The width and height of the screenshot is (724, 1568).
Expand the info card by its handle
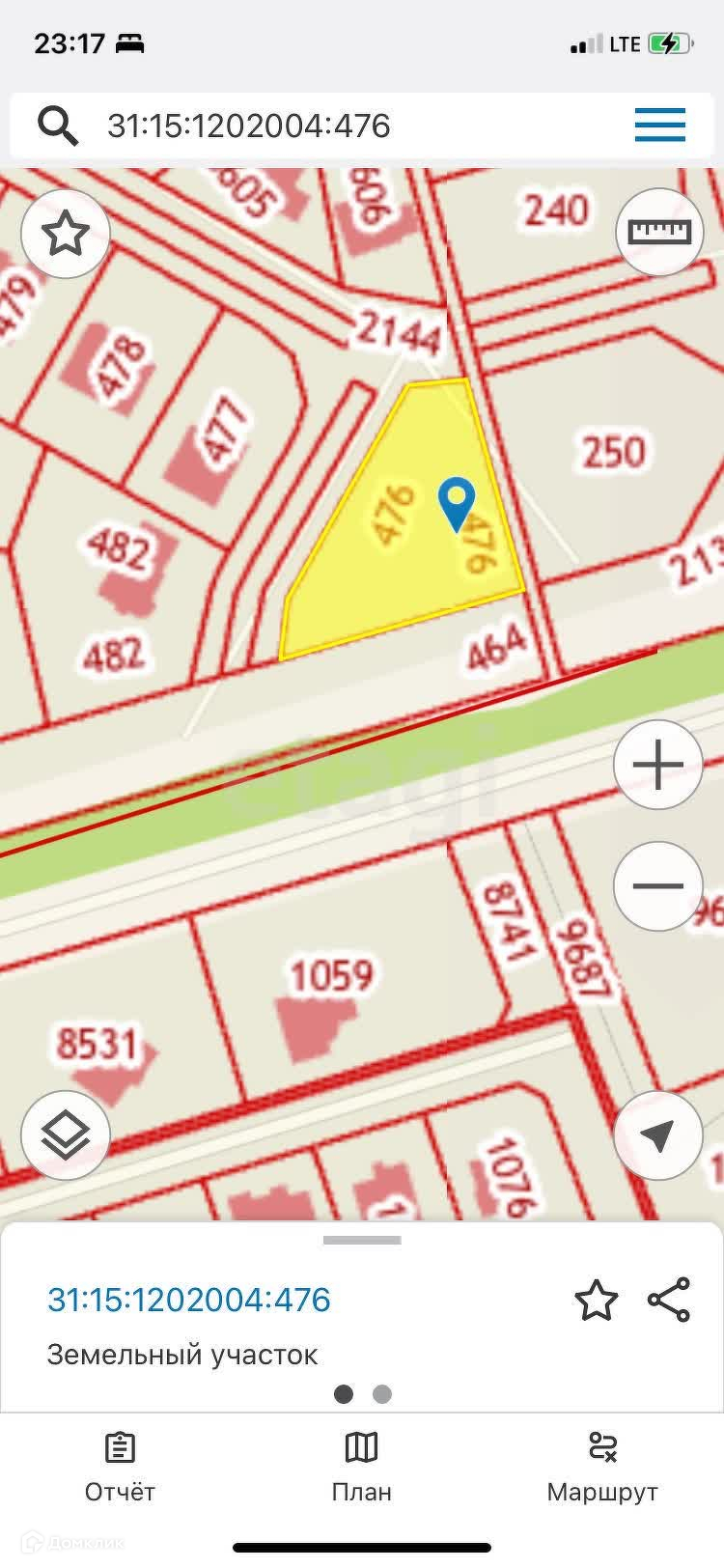362,1241
